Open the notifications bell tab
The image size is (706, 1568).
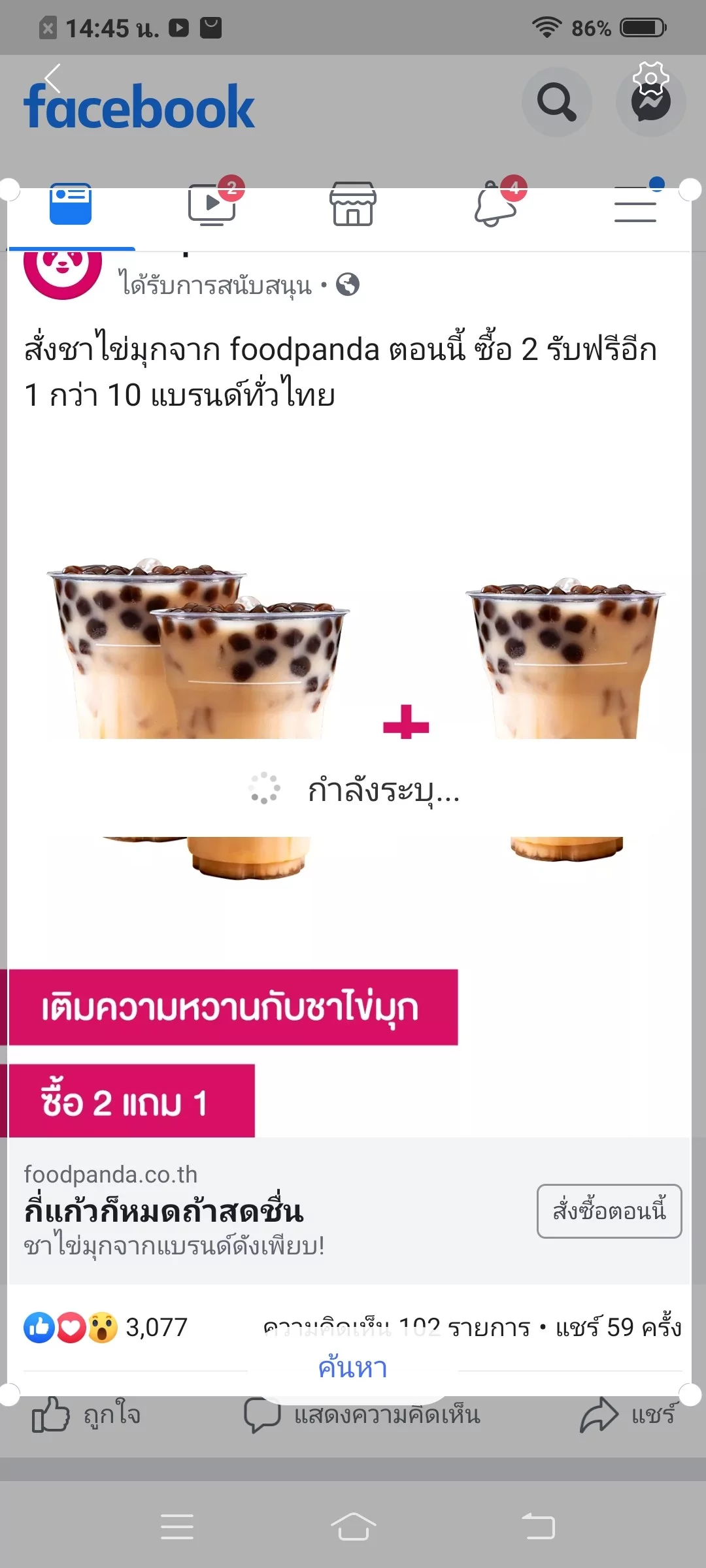click(495, 204)
